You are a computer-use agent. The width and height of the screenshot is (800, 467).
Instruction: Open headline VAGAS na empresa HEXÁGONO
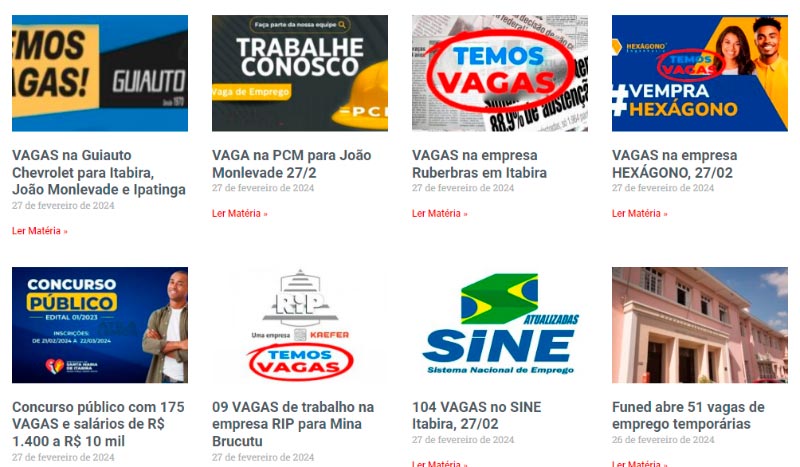point(675,164)
